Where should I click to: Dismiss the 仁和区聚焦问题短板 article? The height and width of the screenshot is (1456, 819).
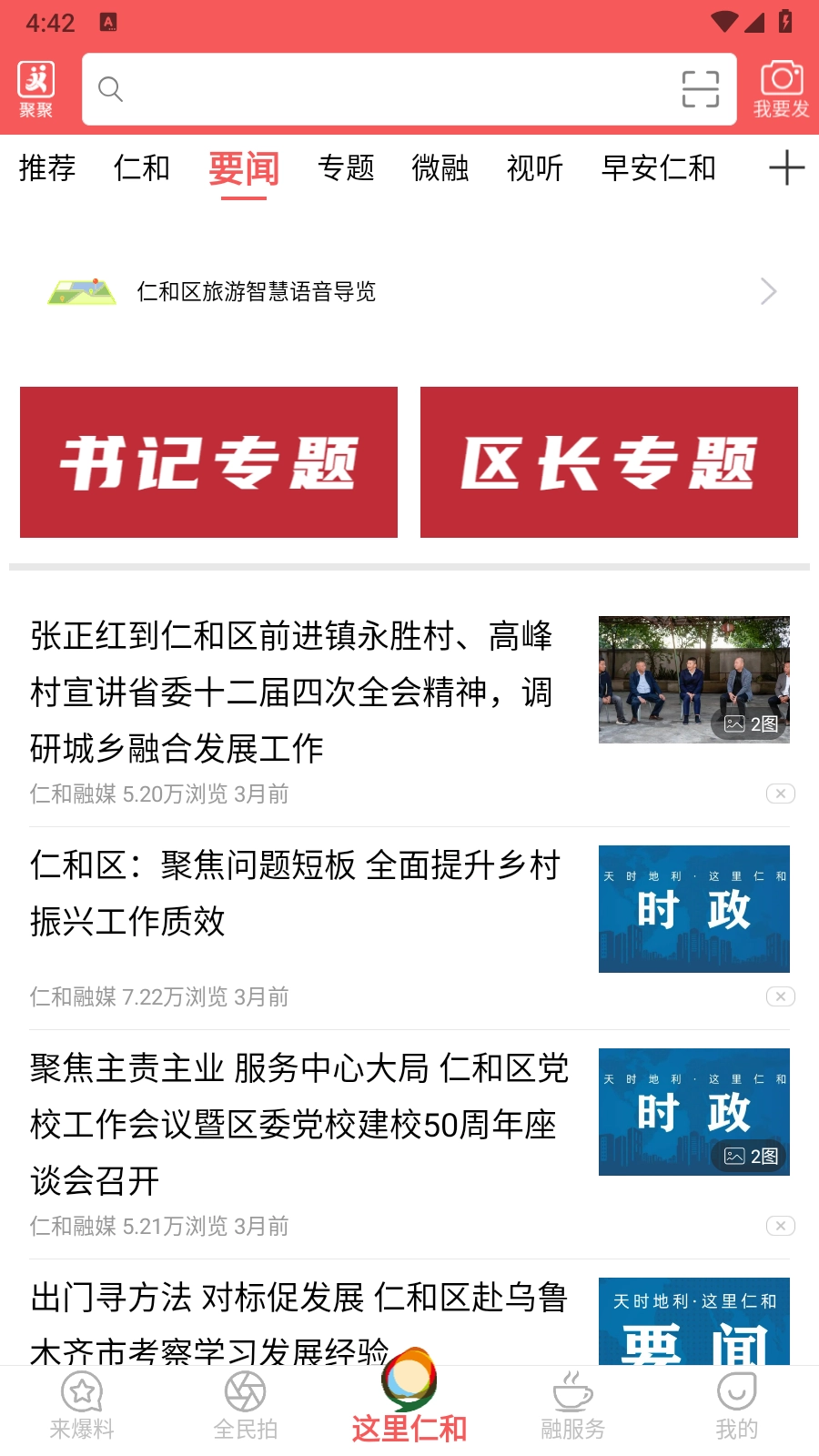(x=780, y=996)
